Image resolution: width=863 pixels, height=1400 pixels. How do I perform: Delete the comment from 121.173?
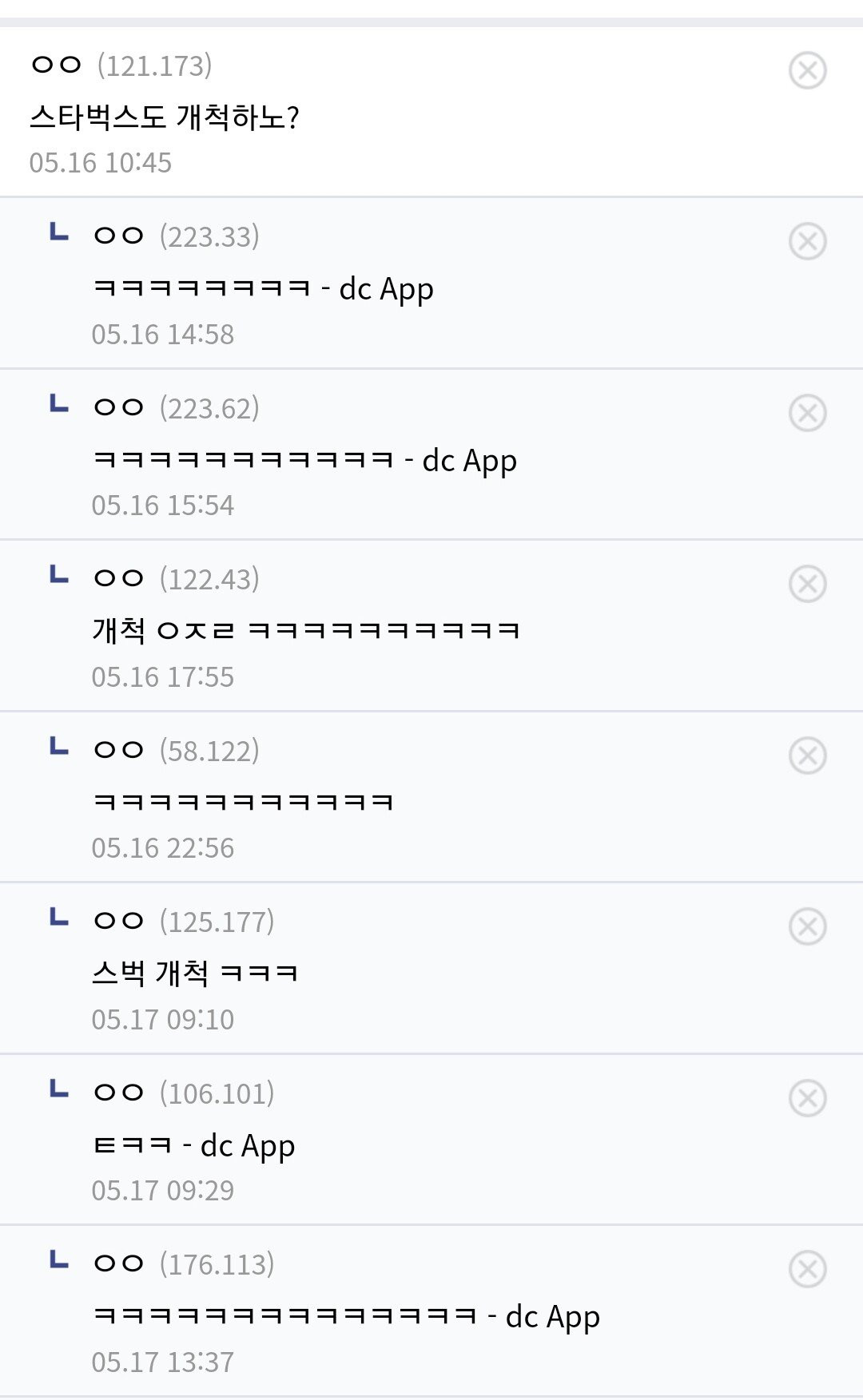coord(807,70)
